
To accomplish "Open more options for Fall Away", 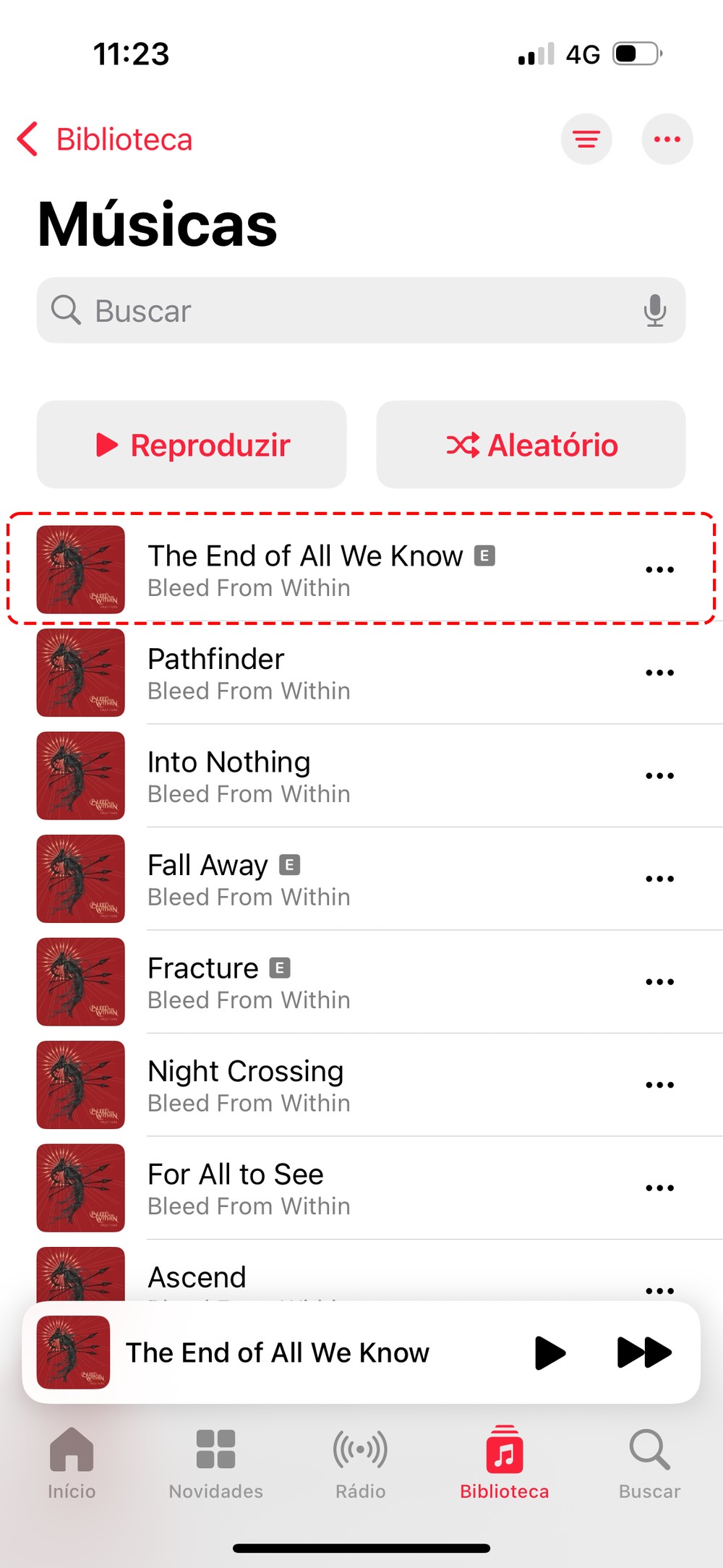I will click(659, 879).
